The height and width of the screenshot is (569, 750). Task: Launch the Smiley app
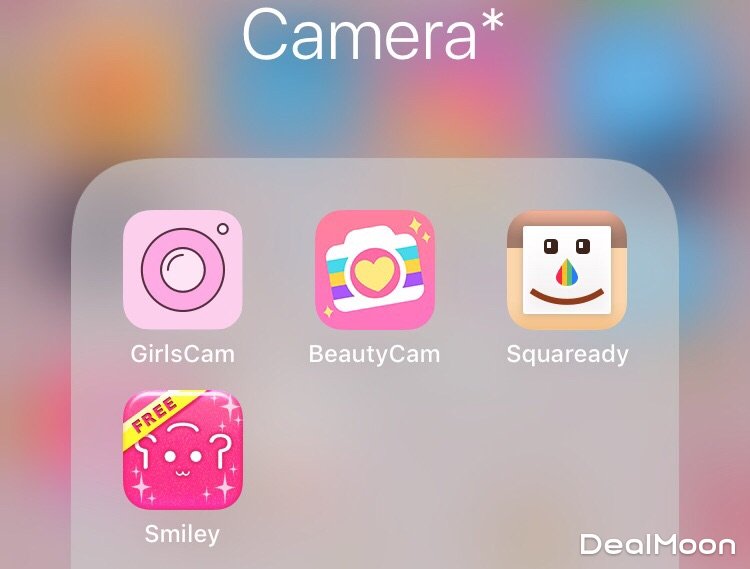[182, 450]
